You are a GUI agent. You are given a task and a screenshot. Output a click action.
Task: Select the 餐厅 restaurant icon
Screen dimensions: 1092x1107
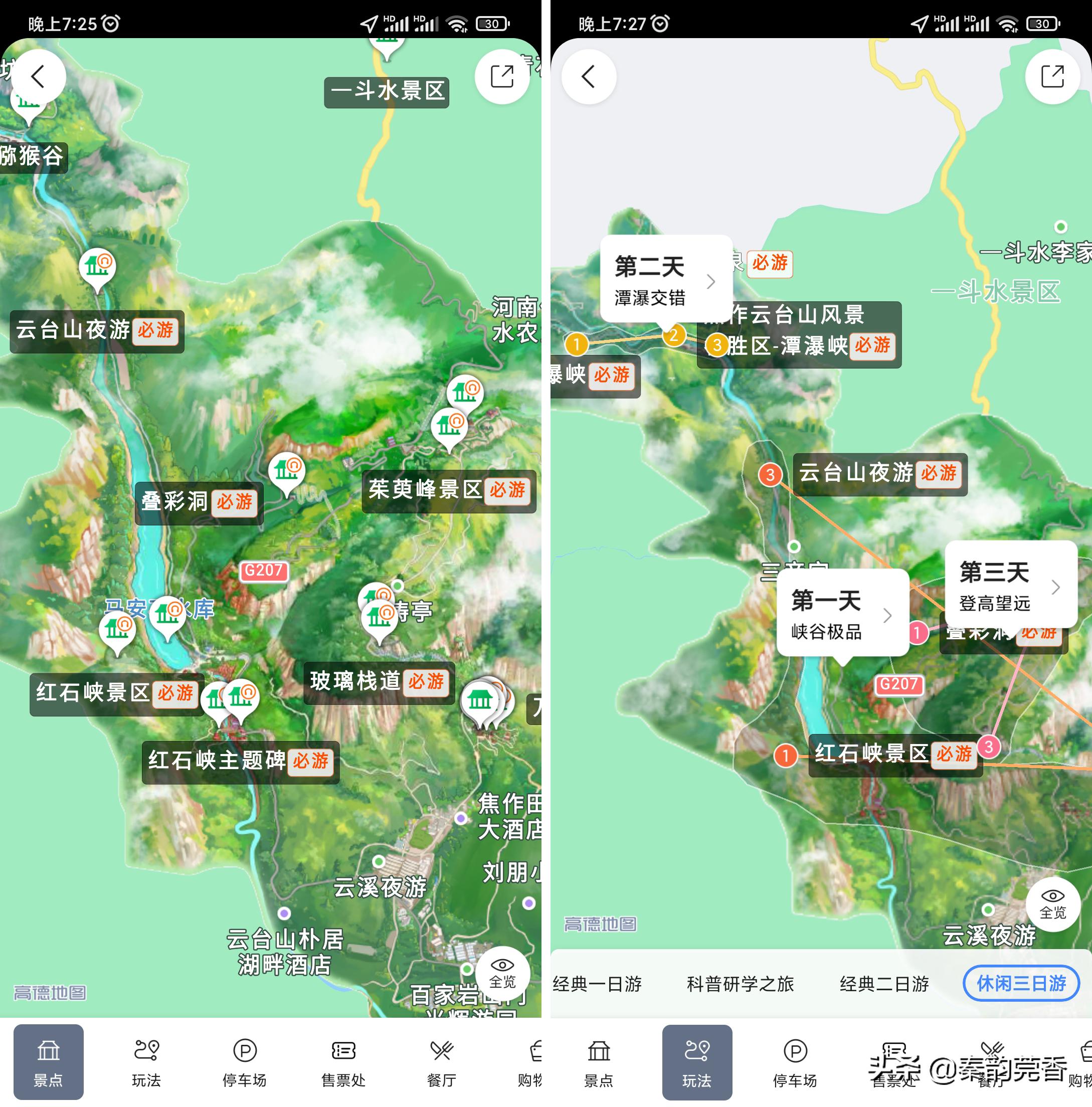441,1063
